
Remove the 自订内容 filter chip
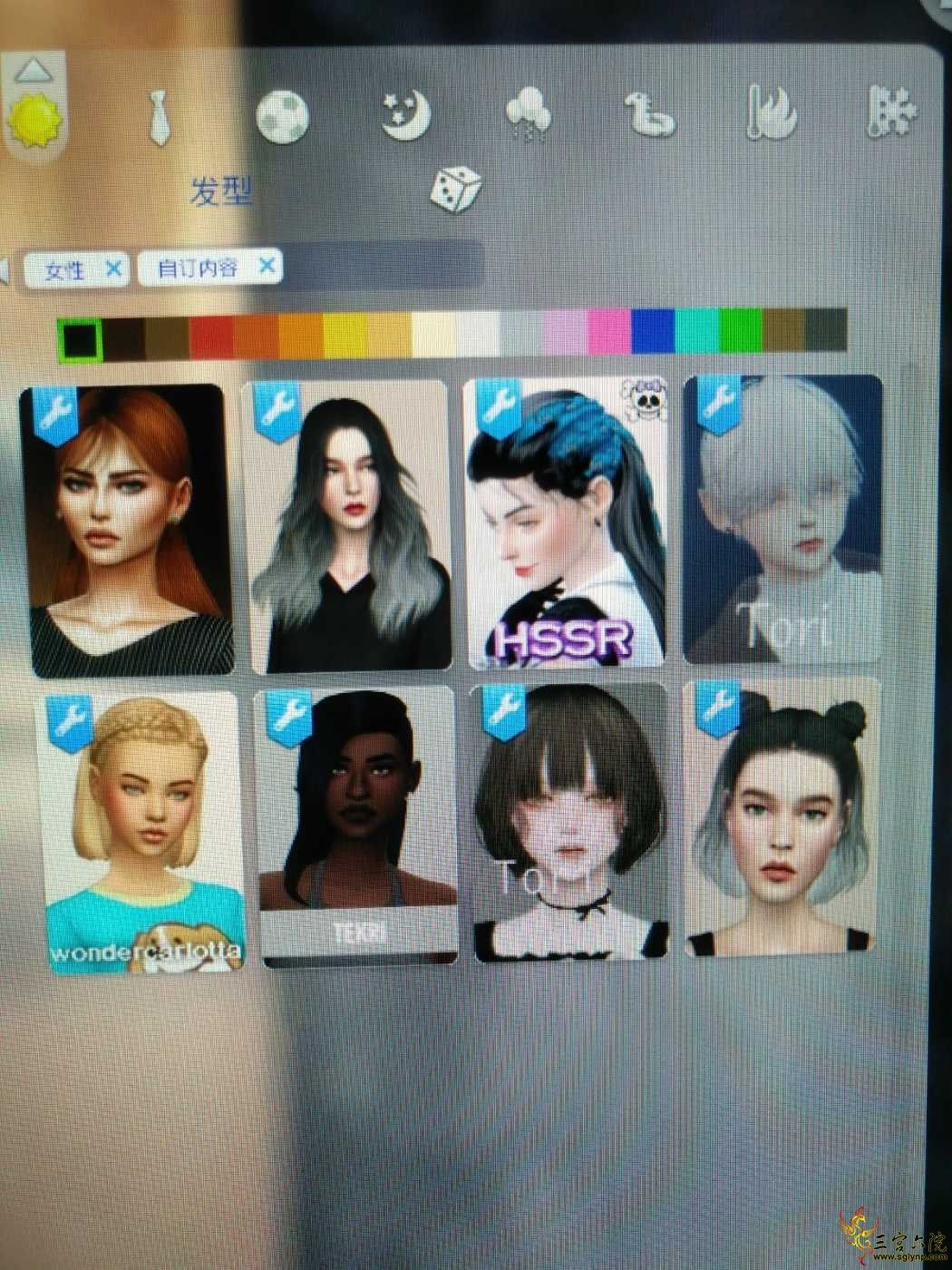coord(267,266)
